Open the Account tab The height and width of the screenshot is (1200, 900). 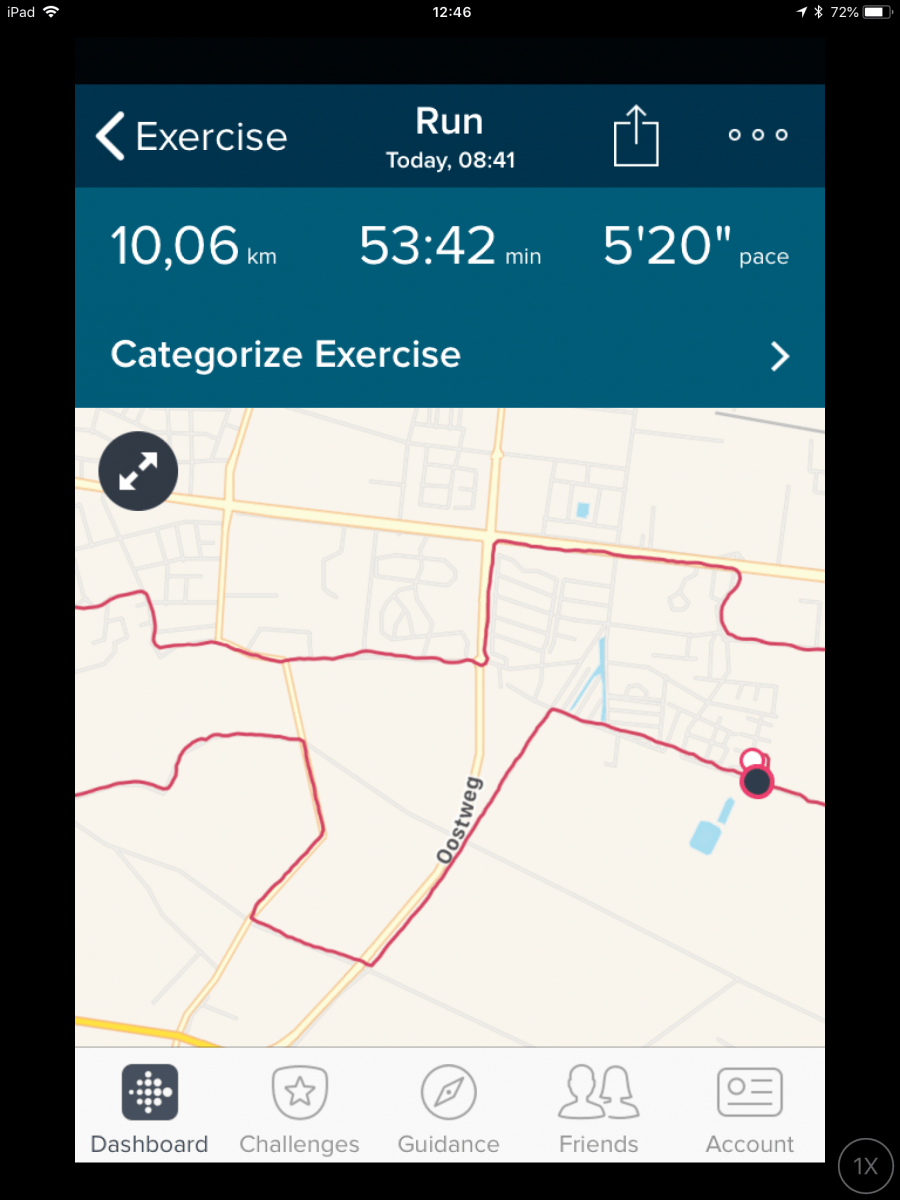coord(749,1108)
